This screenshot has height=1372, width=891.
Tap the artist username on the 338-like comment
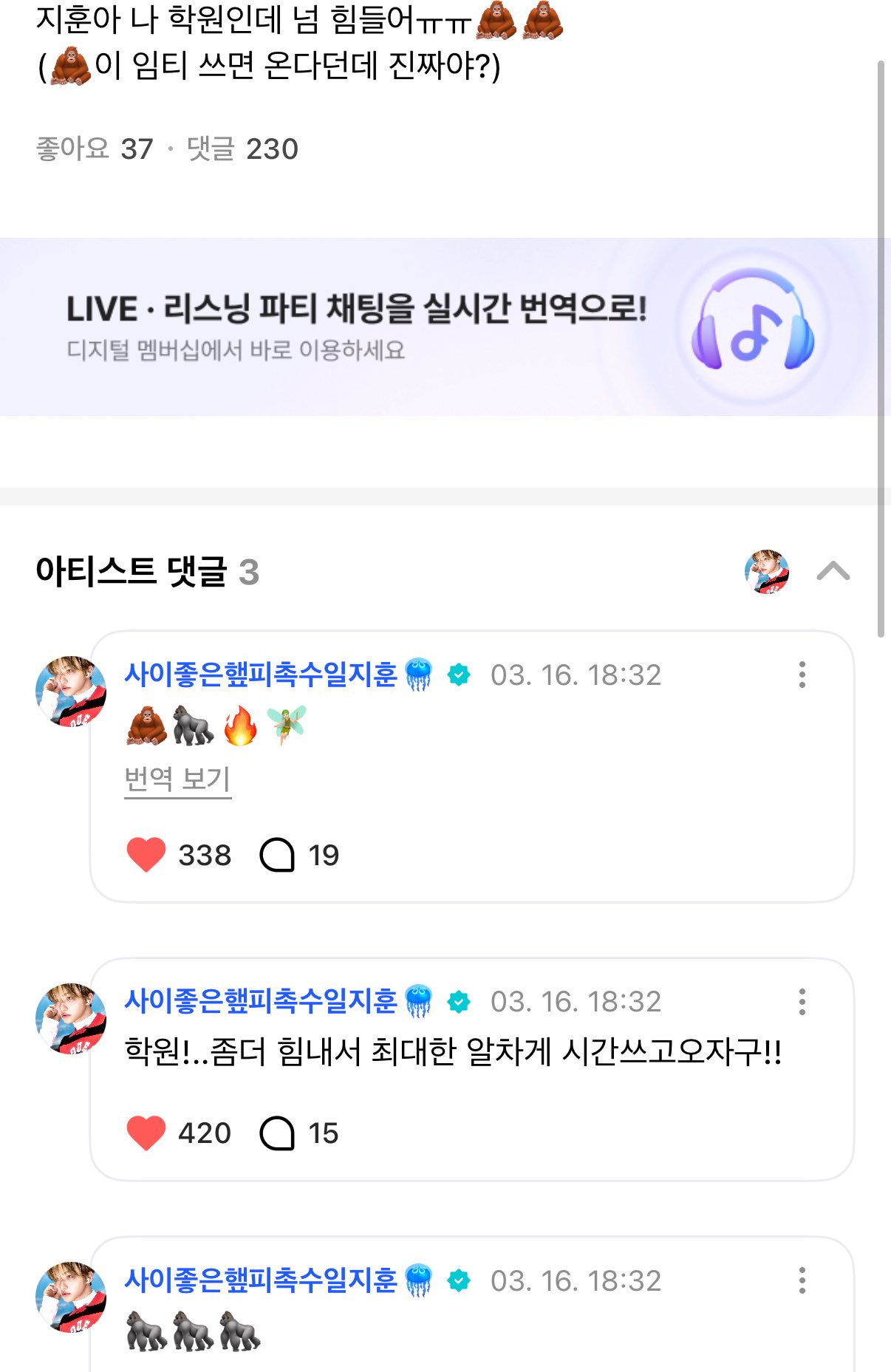point(261,675)
